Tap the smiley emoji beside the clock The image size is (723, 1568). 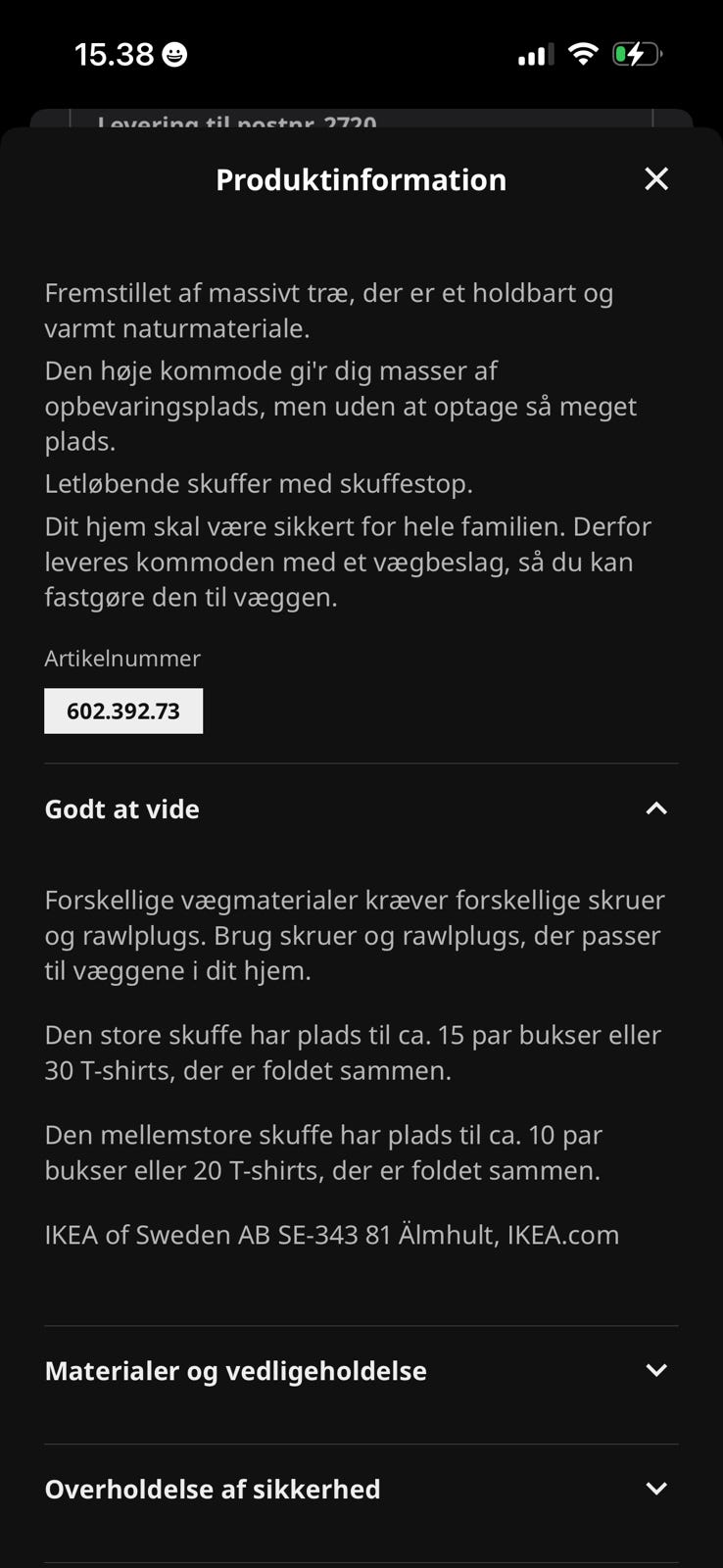[x=173, y=54]
